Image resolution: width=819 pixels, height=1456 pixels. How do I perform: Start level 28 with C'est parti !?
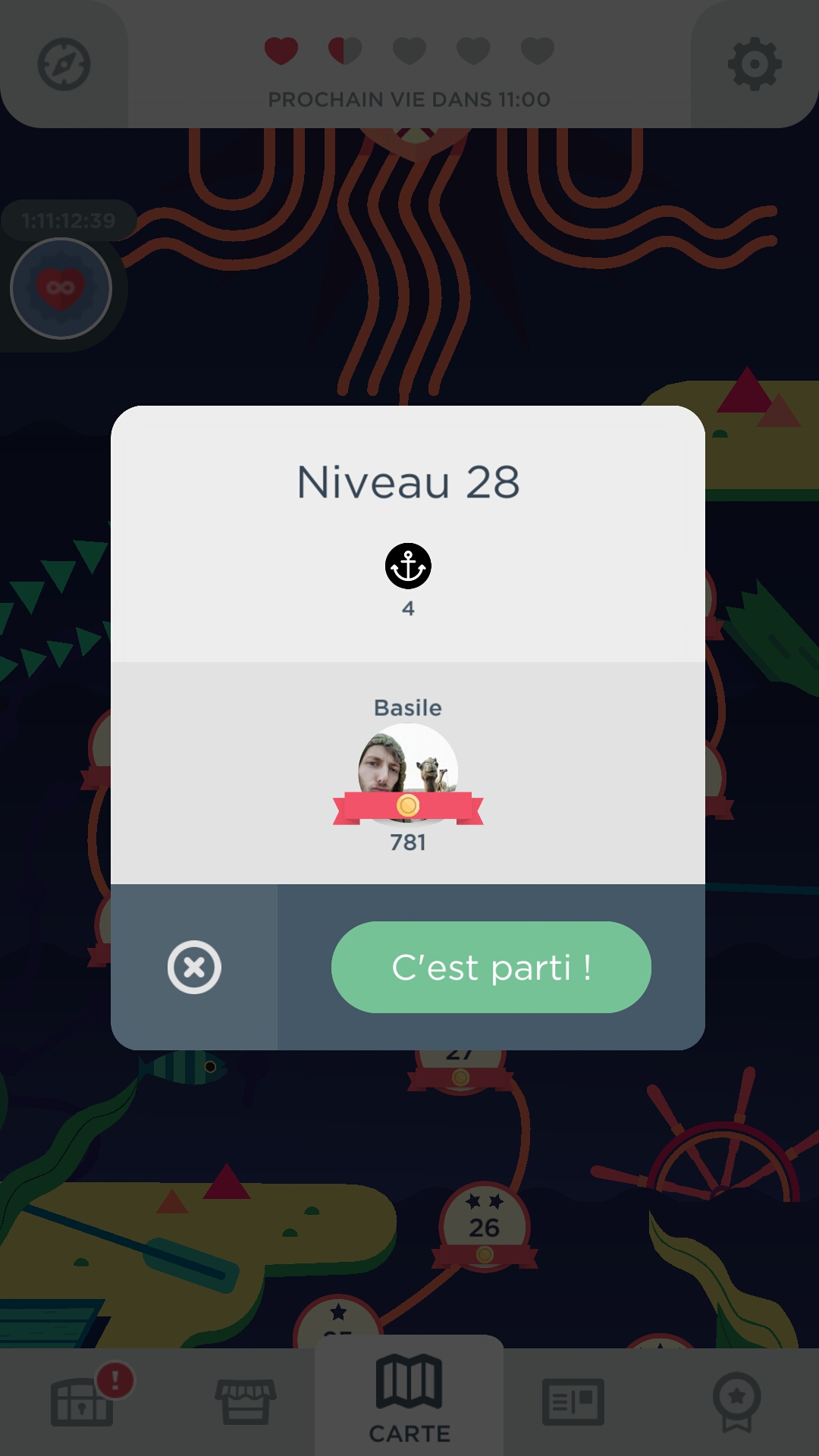(x=491, y=967)
